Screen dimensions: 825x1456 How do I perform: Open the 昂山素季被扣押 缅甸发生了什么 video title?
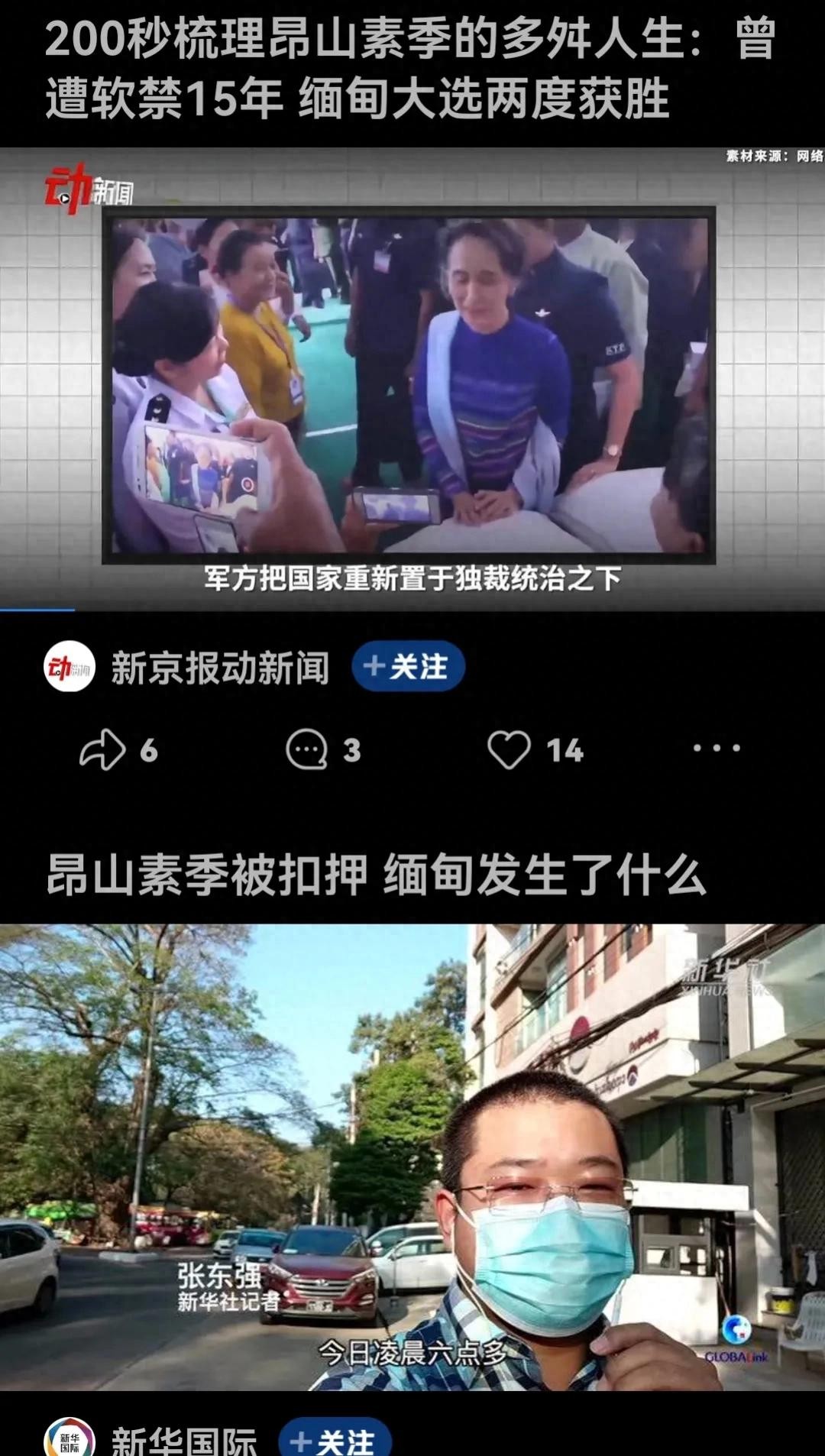pyautogui.click(x=376, y=875)
